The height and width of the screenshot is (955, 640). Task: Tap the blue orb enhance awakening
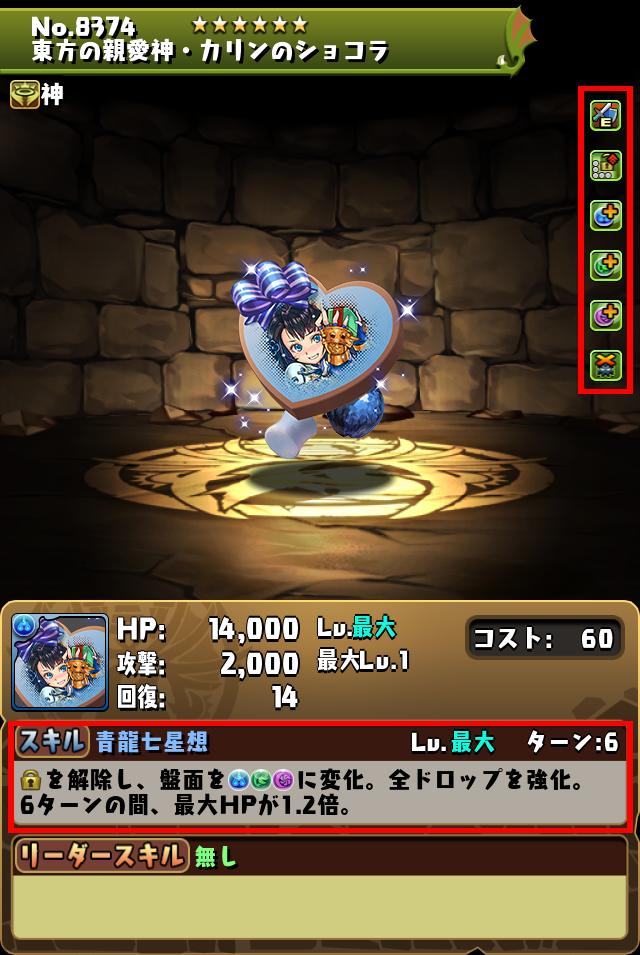tap(605, 216)
